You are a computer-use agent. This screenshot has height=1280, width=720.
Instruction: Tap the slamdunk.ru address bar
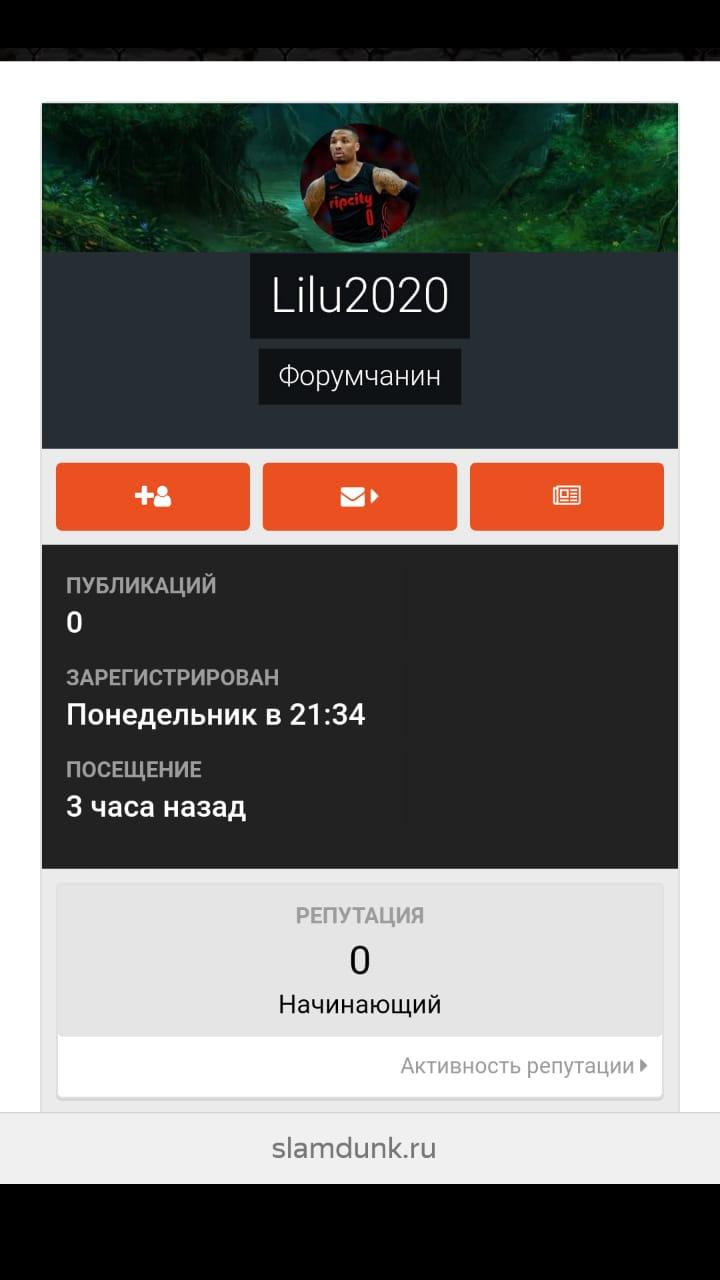[360, 1148]
